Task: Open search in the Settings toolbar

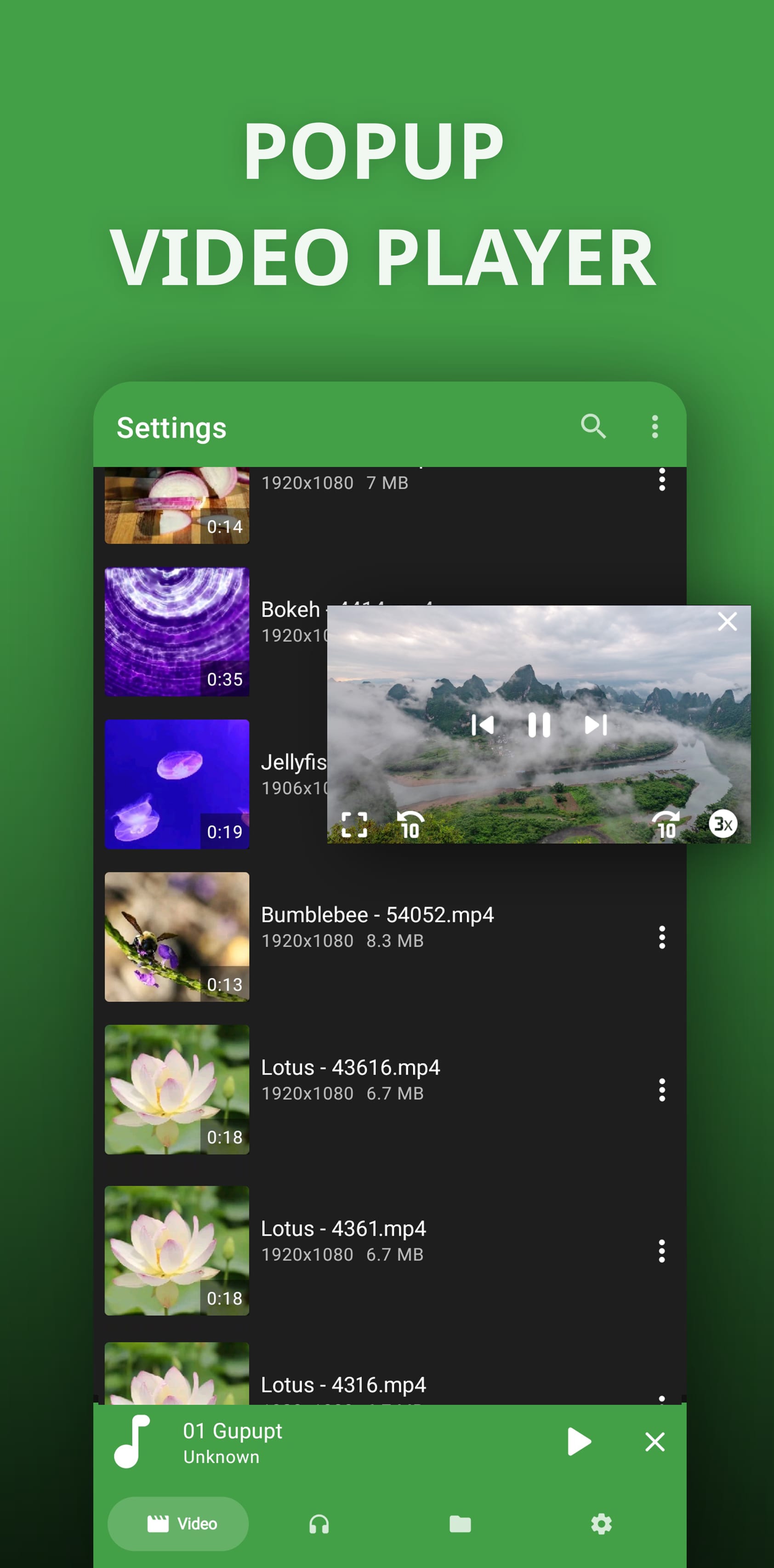Action: click(594, 426)
